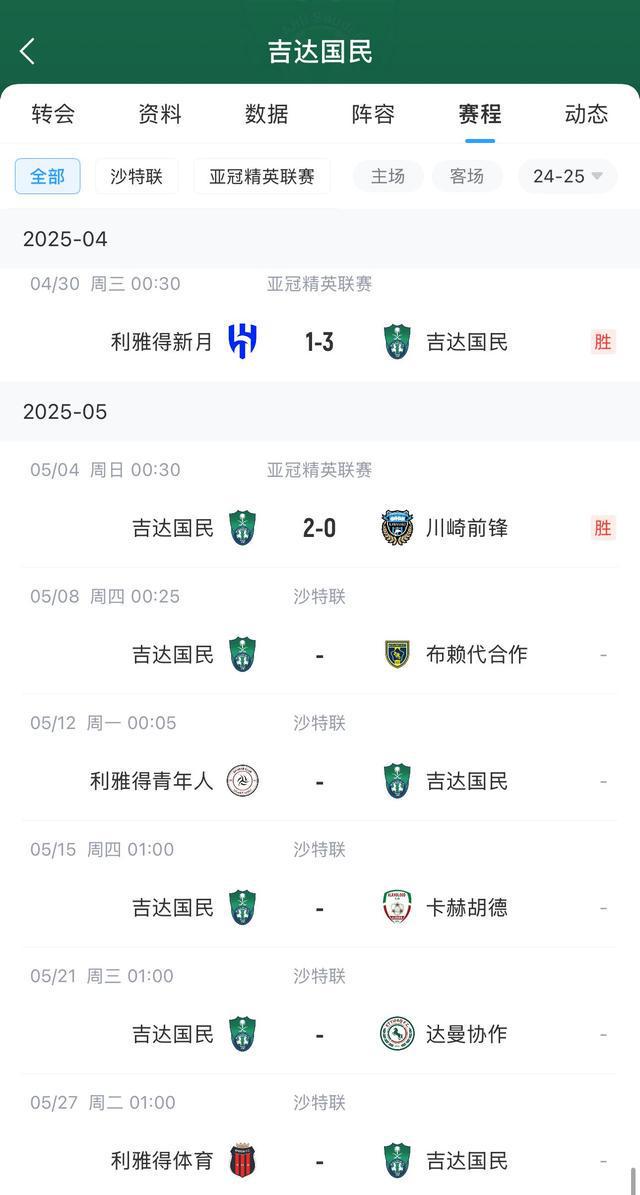Screen dimensions: 640x1195
Task: Open the 利雅得新月 vs 吉达国民 match
Action: coord(320,342)
